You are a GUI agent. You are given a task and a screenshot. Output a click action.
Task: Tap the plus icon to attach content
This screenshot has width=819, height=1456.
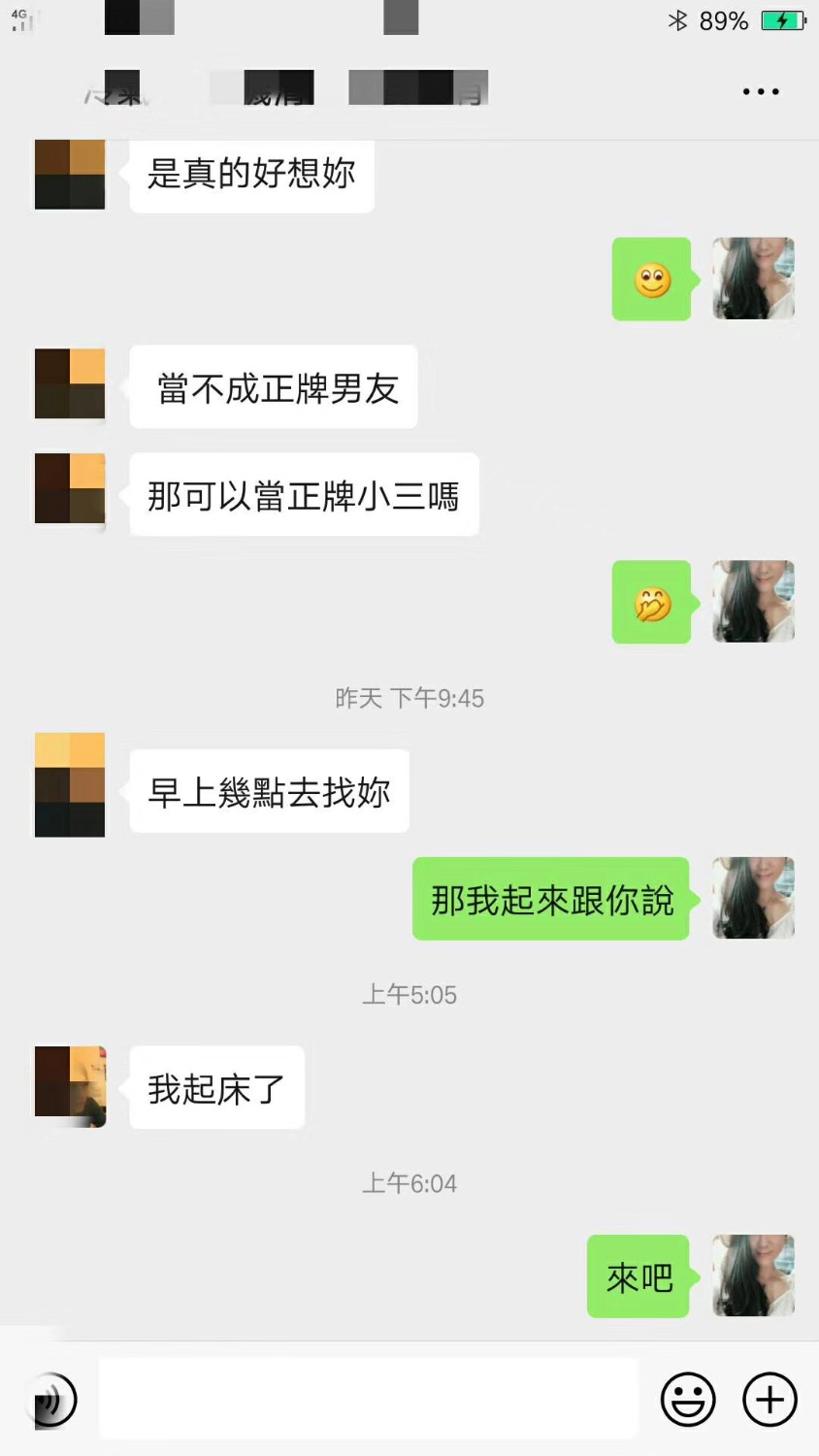769,1399
